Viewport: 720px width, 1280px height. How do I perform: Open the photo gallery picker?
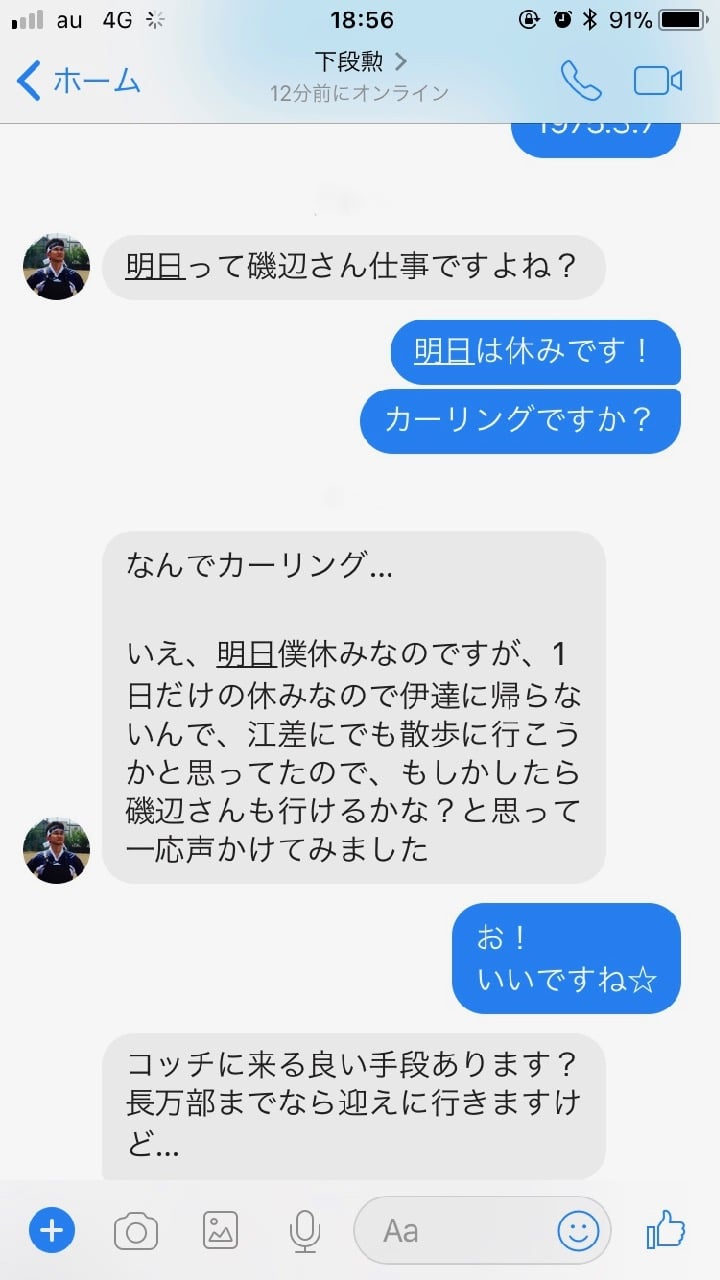coord(221,1230)
